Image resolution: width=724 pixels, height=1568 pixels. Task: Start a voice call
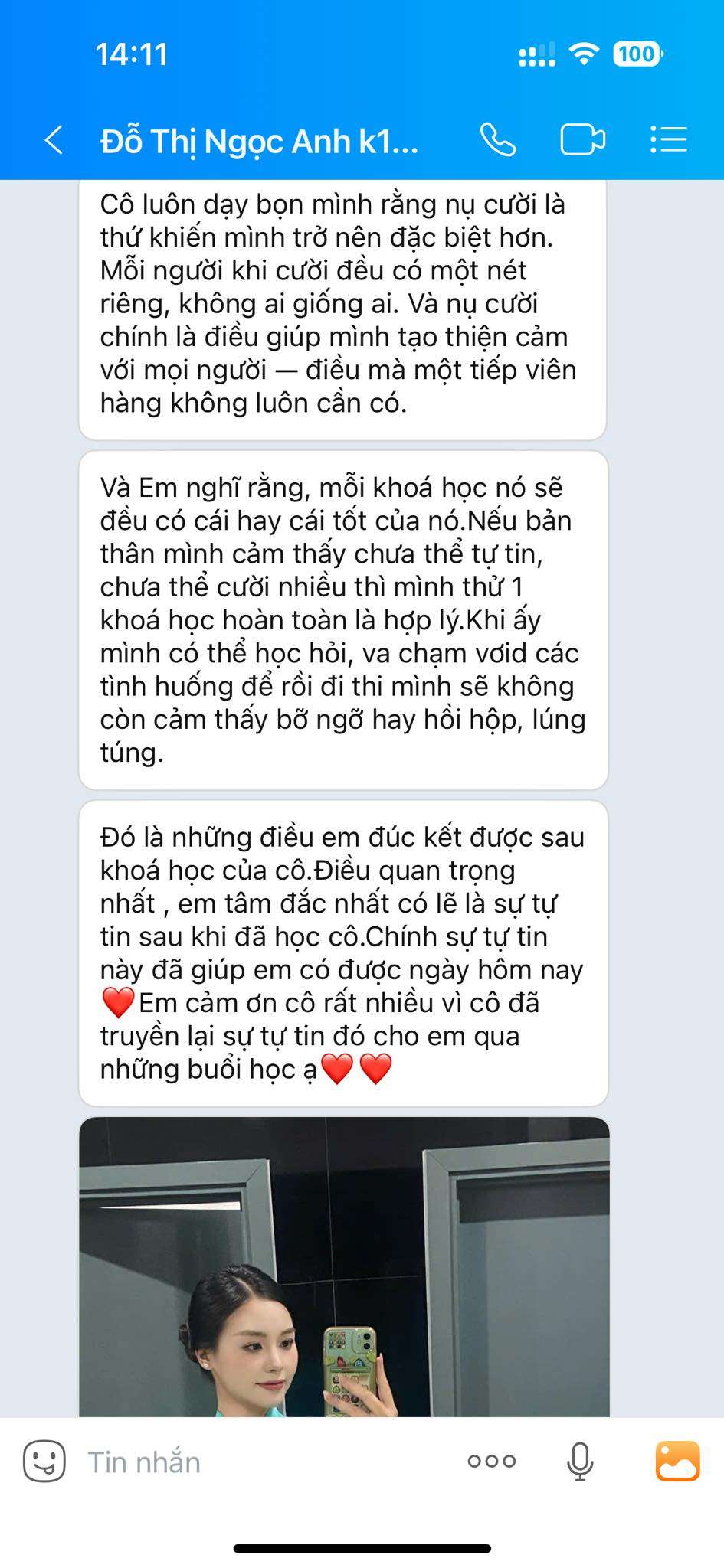tap(498, 140)
